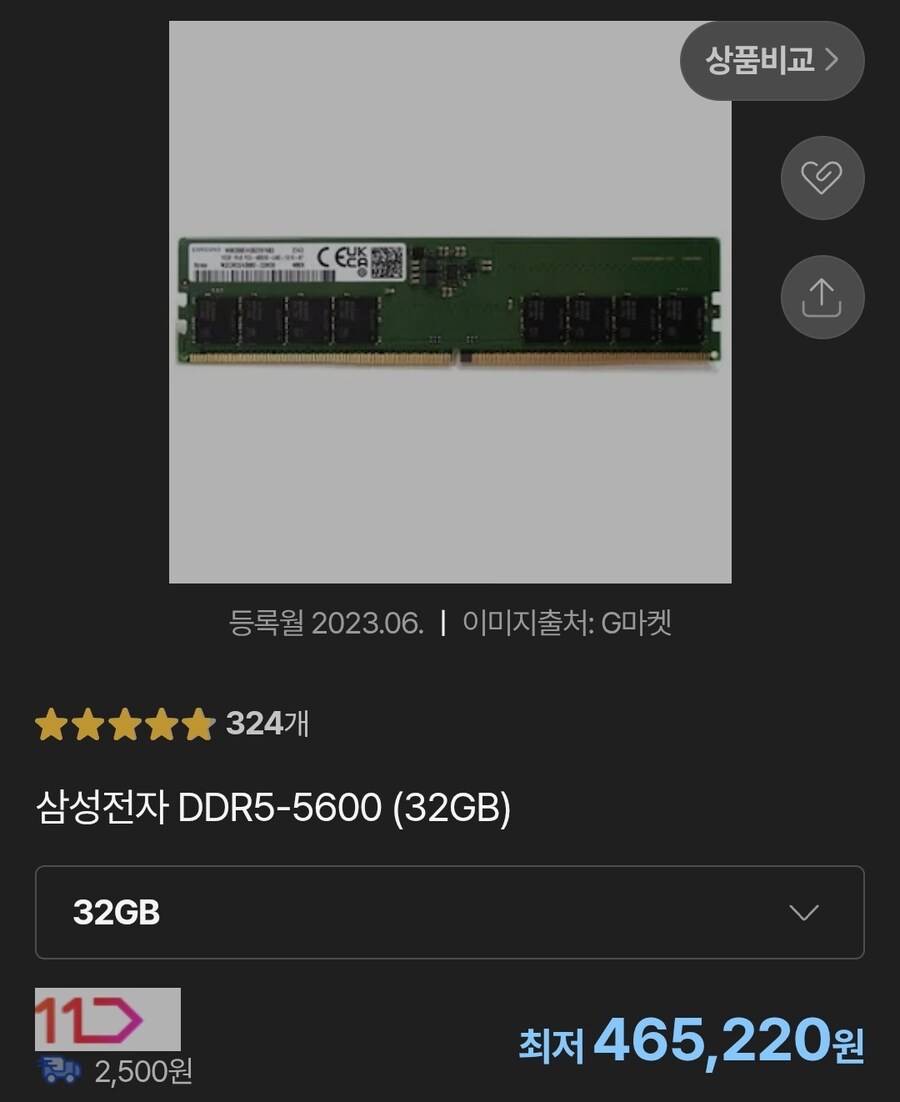The height and width of the screenshot is (1102, 900).
Task: Tap the middle star in the ratings display
Action: click(x=123, y=721)
